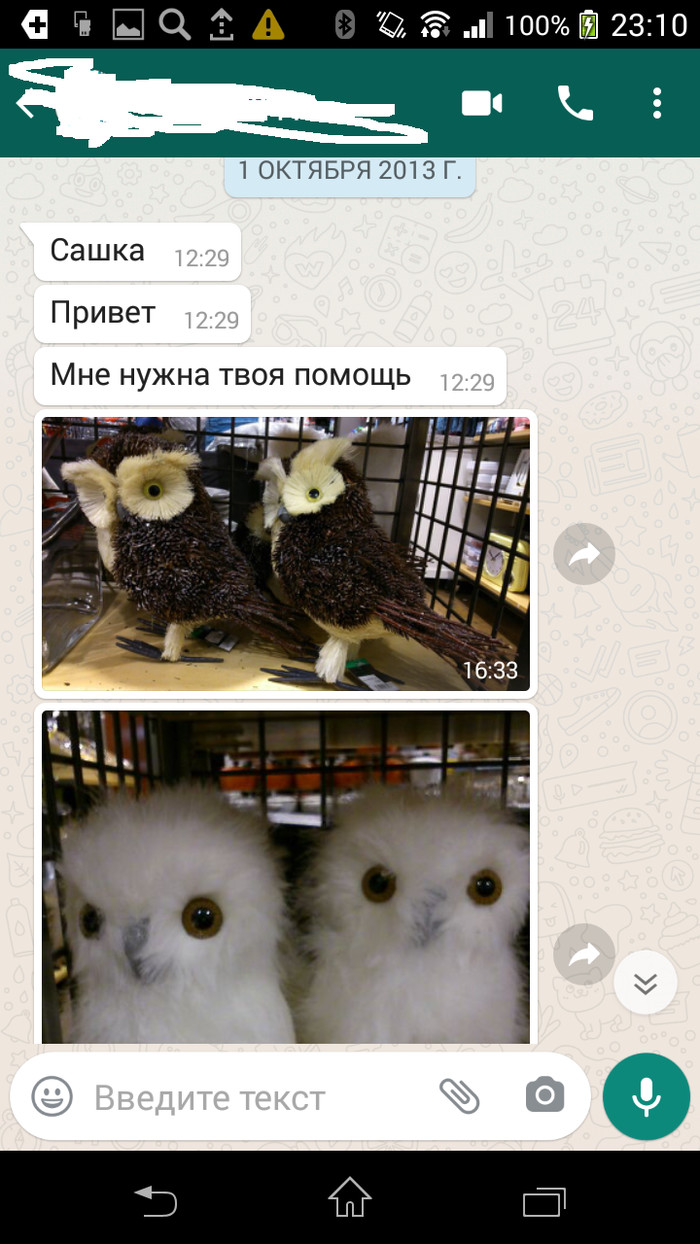This screenshot has height=1244, width=700.
Task: Focus the "Введите текст" message field
Action: coord(250,1098)
